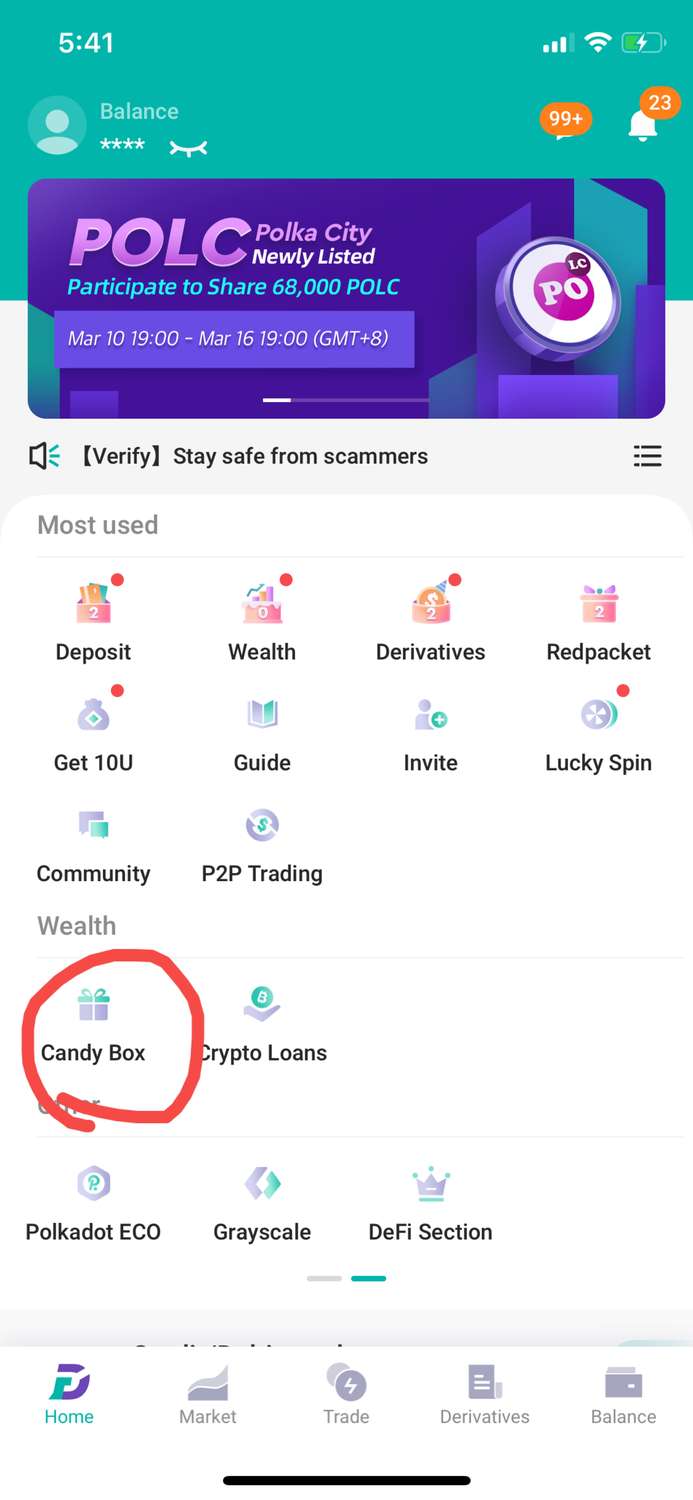Go to P2P Trading

pos(262,842)
